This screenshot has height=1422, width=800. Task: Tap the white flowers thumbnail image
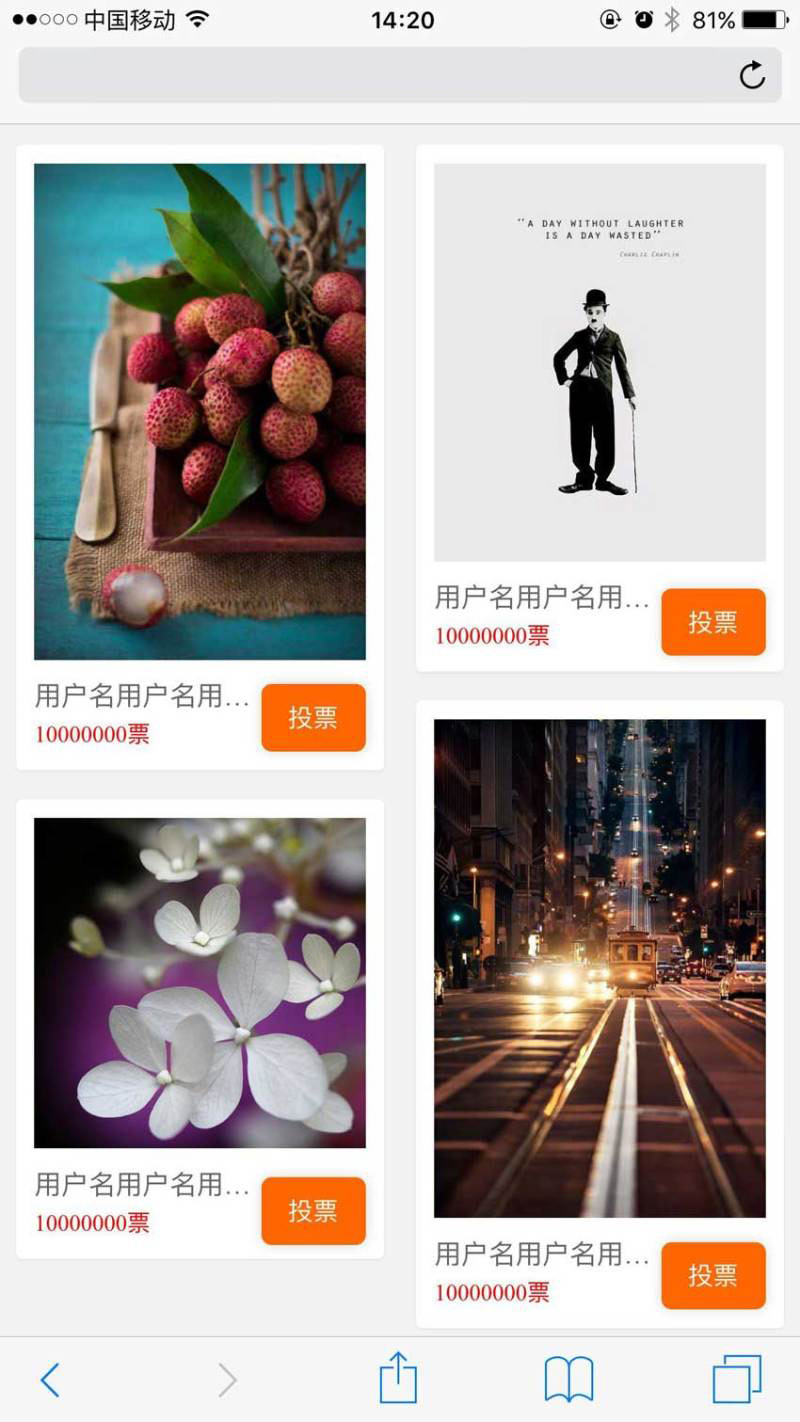(x=199, y=983)
